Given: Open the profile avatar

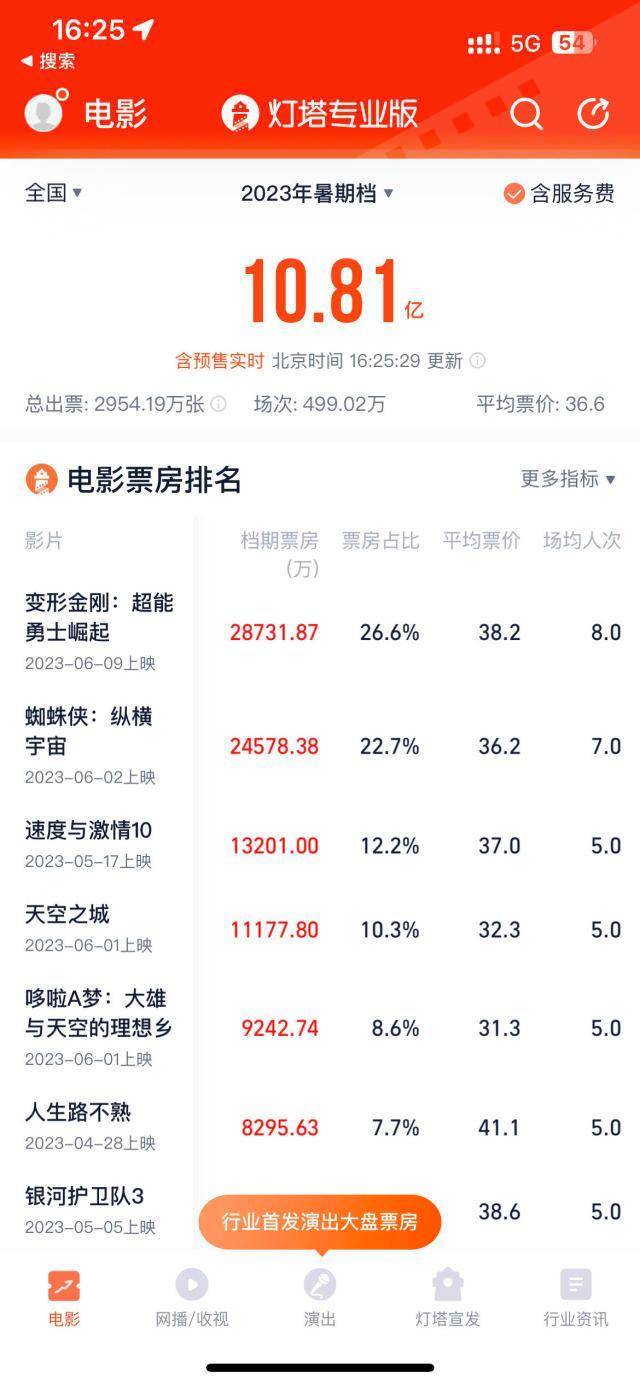Looking at the screenshot, I should tap(44, 112).
